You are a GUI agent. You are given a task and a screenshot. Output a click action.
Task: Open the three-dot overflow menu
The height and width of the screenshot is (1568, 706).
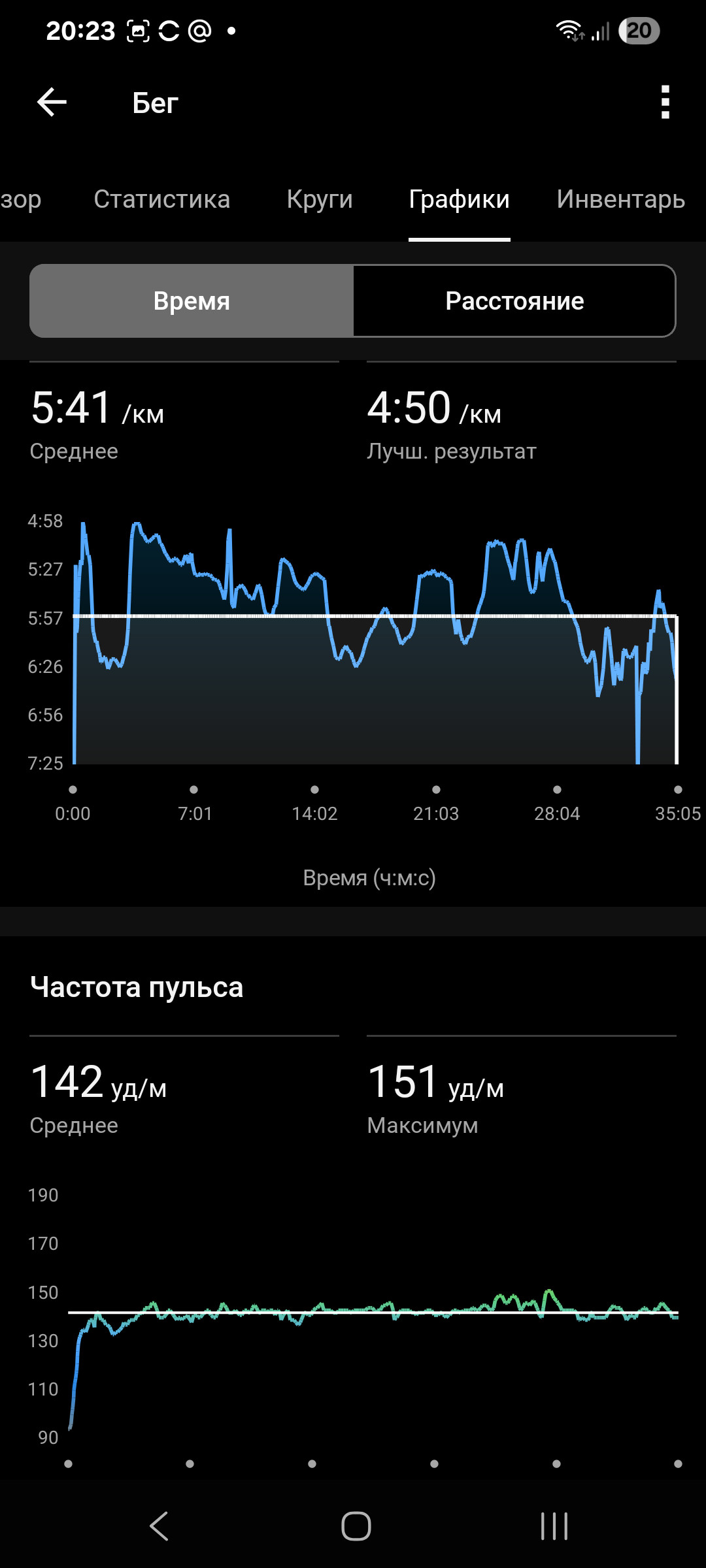[x=665, y=103]
